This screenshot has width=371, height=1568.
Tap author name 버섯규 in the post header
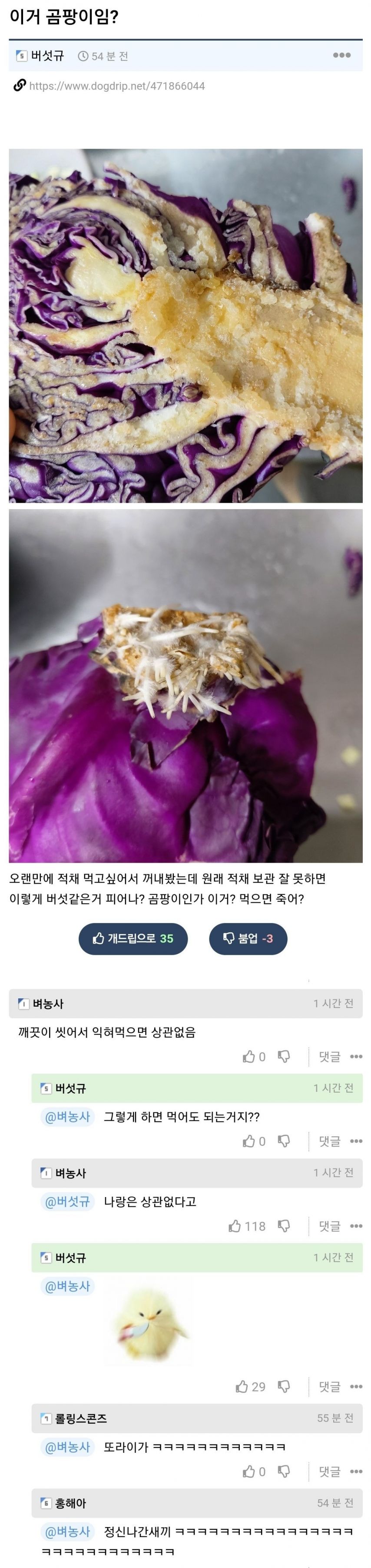point(47,56)
